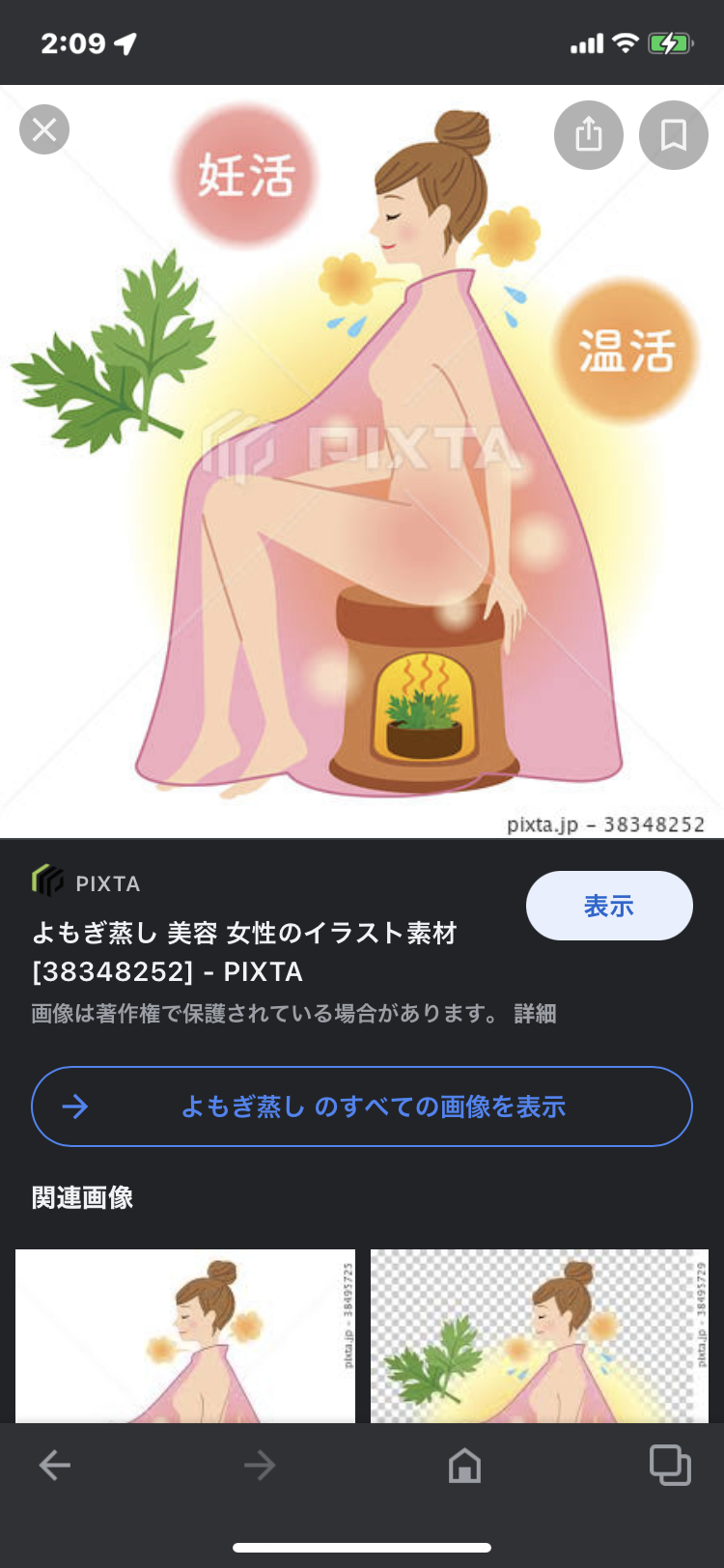Open the 詳細 copyright details link
The height and width of the screenshot is (1568, 724).
point(535,1014)
